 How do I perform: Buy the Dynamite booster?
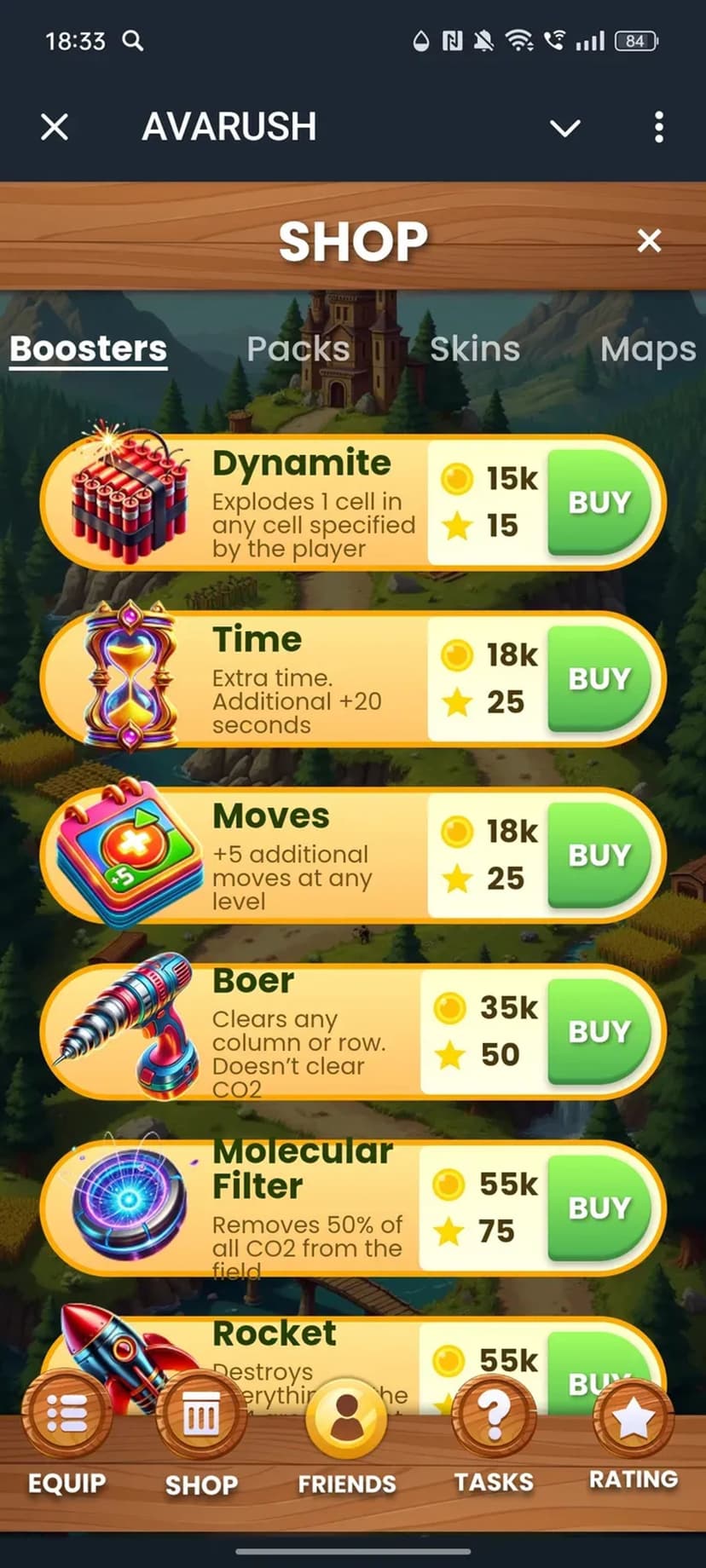[x=600, y=503]
